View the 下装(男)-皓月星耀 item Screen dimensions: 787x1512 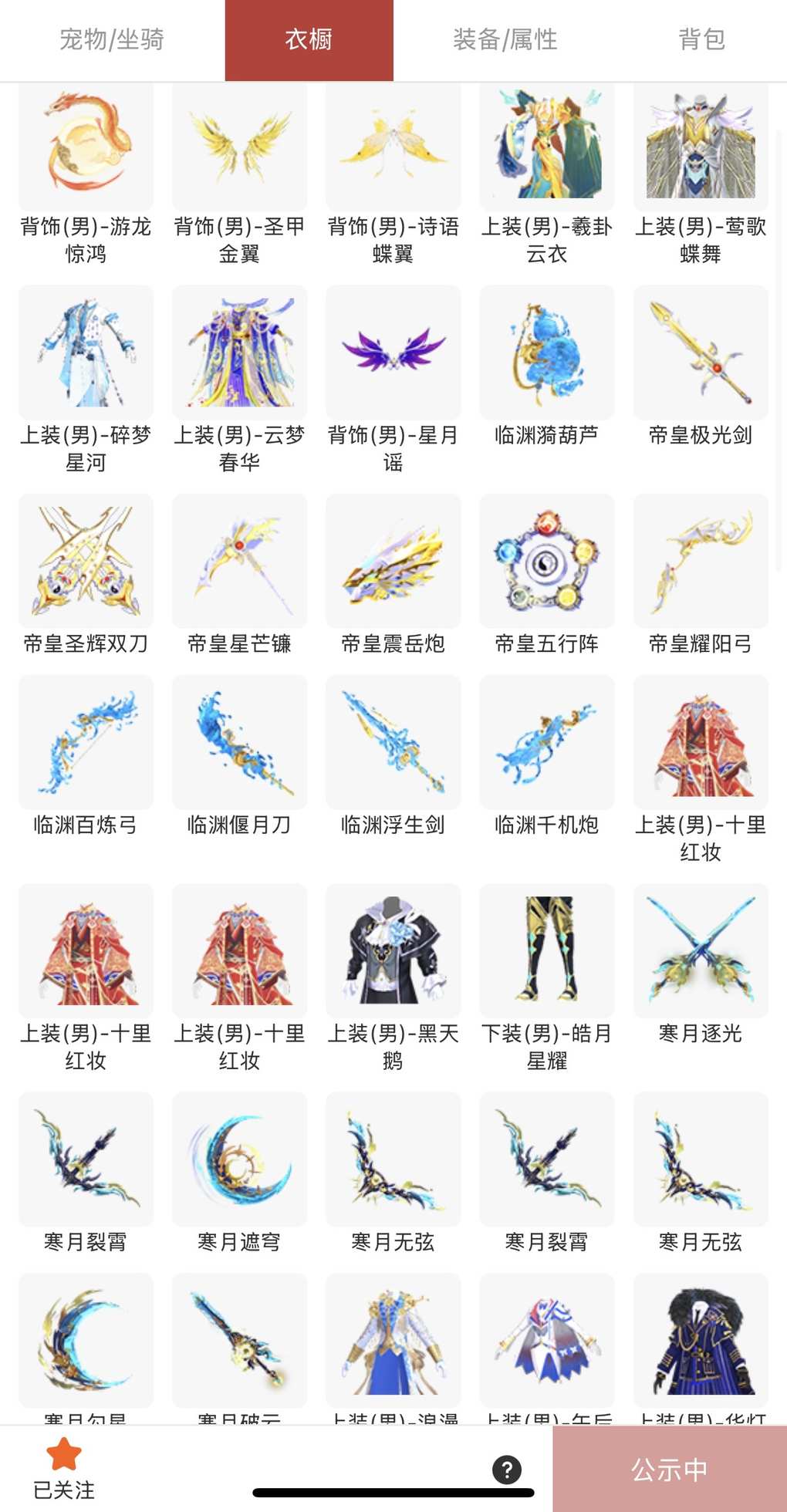click(x=547, y=951)
